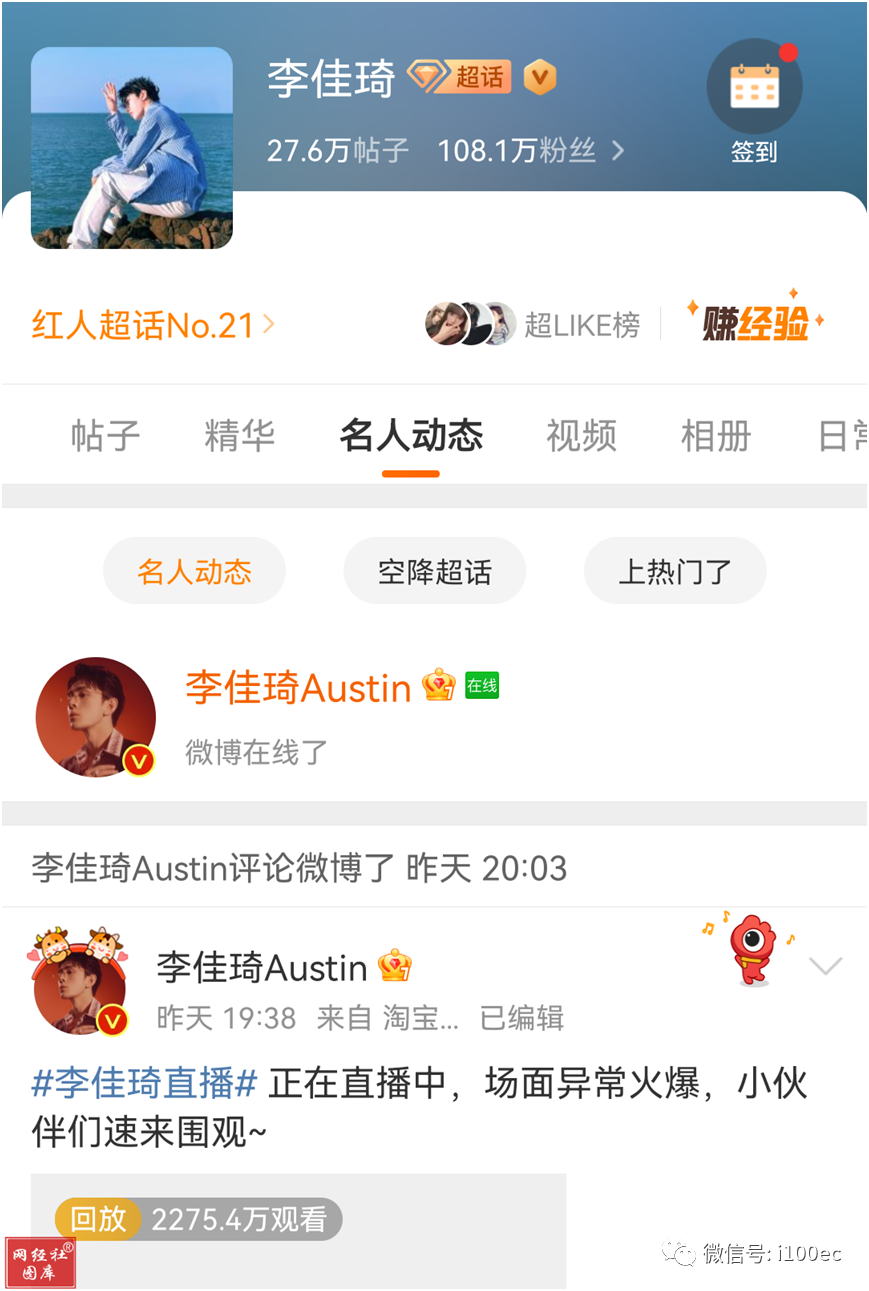Tap the 签到 check-in calendar icon
This screenshot has height=1291, width=869.
click(754, 91)
